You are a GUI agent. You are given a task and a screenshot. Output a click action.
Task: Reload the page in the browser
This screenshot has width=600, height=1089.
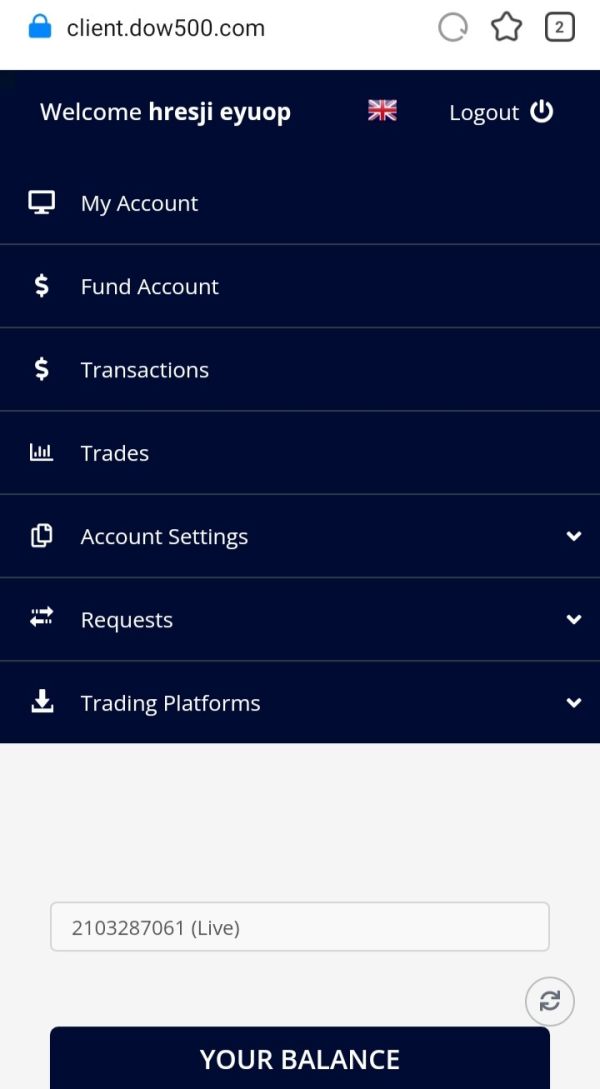point(453,28)
